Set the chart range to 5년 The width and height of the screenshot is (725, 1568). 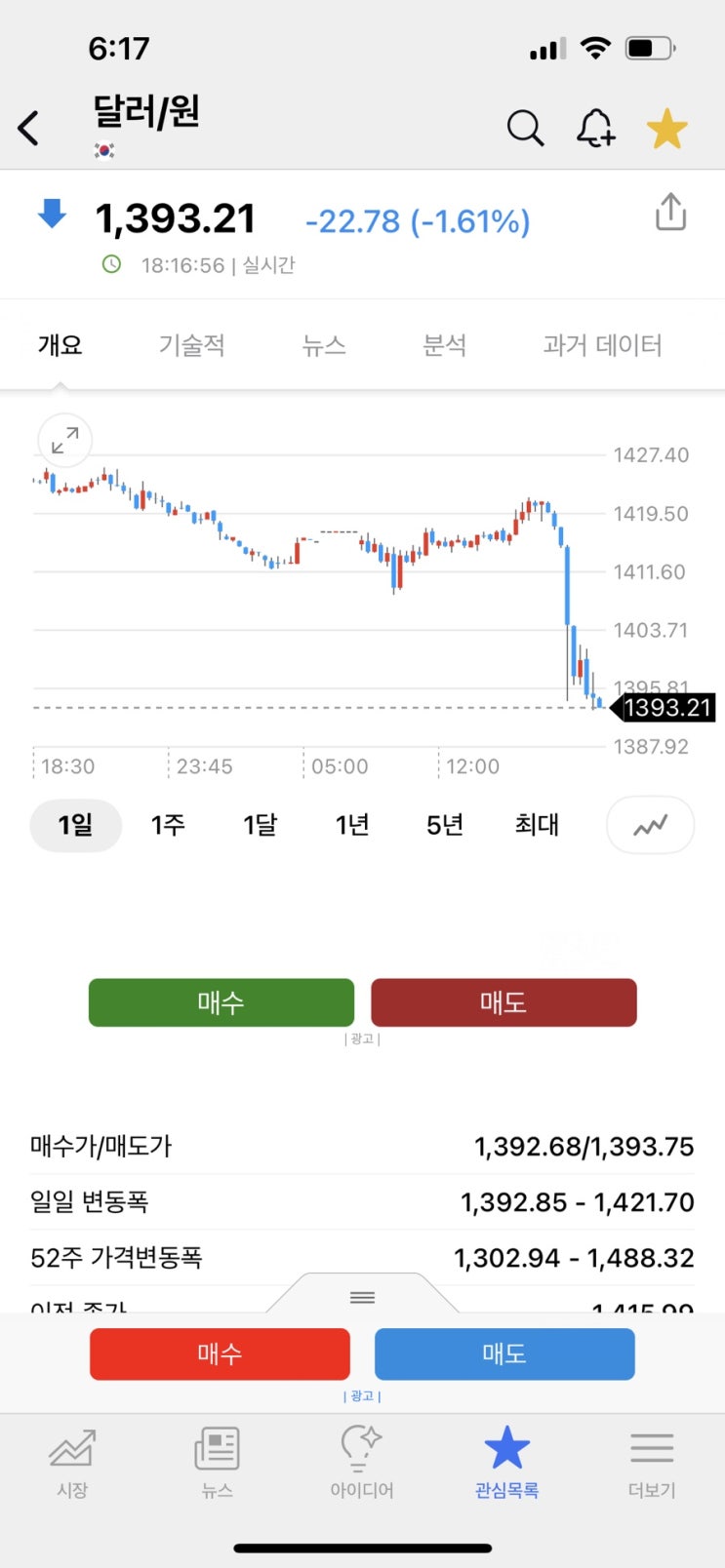click(445, 825)
